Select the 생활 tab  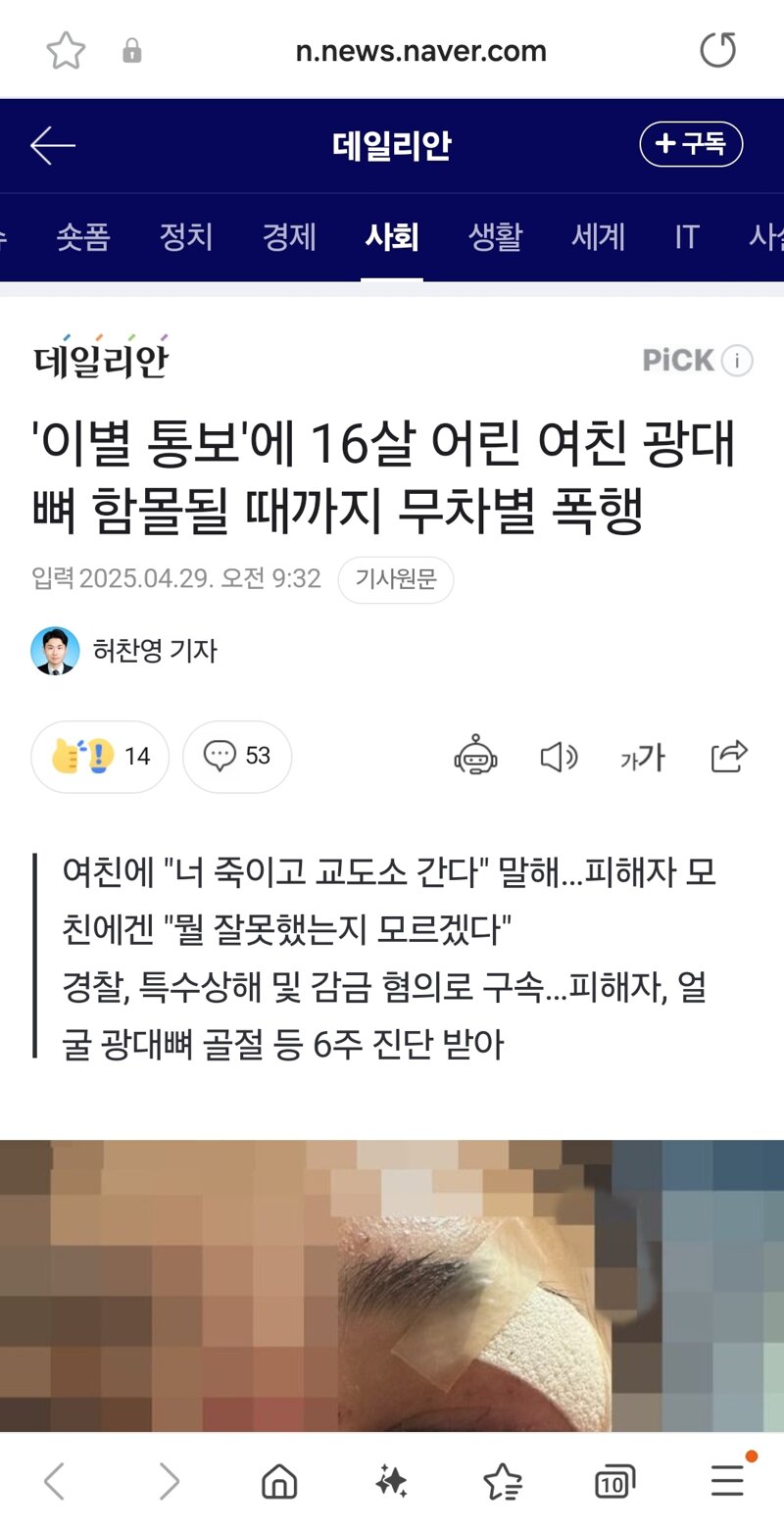(495, 236)
